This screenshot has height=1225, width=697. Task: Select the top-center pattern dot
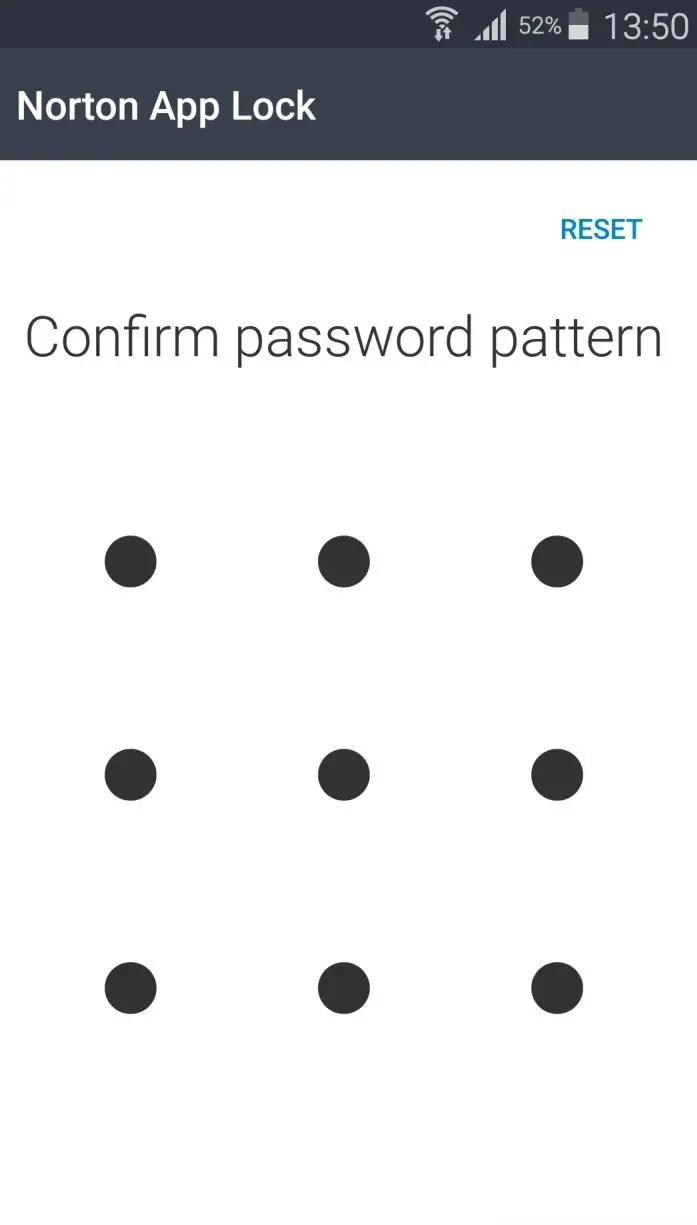[x=344, y=561]
